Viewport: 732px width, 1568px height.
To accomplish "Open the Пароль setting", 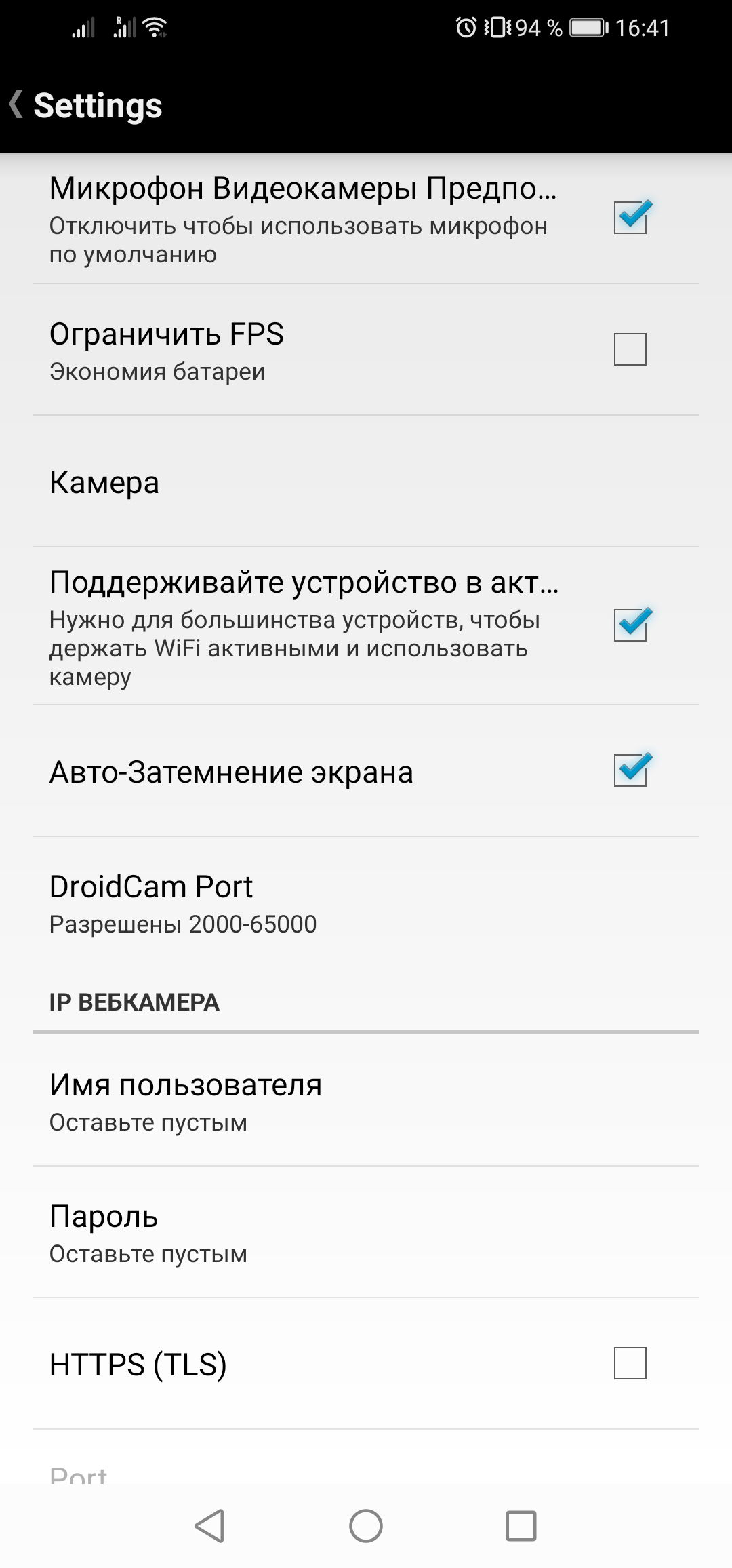I will pyautogui.click(x=366, y=1233).
